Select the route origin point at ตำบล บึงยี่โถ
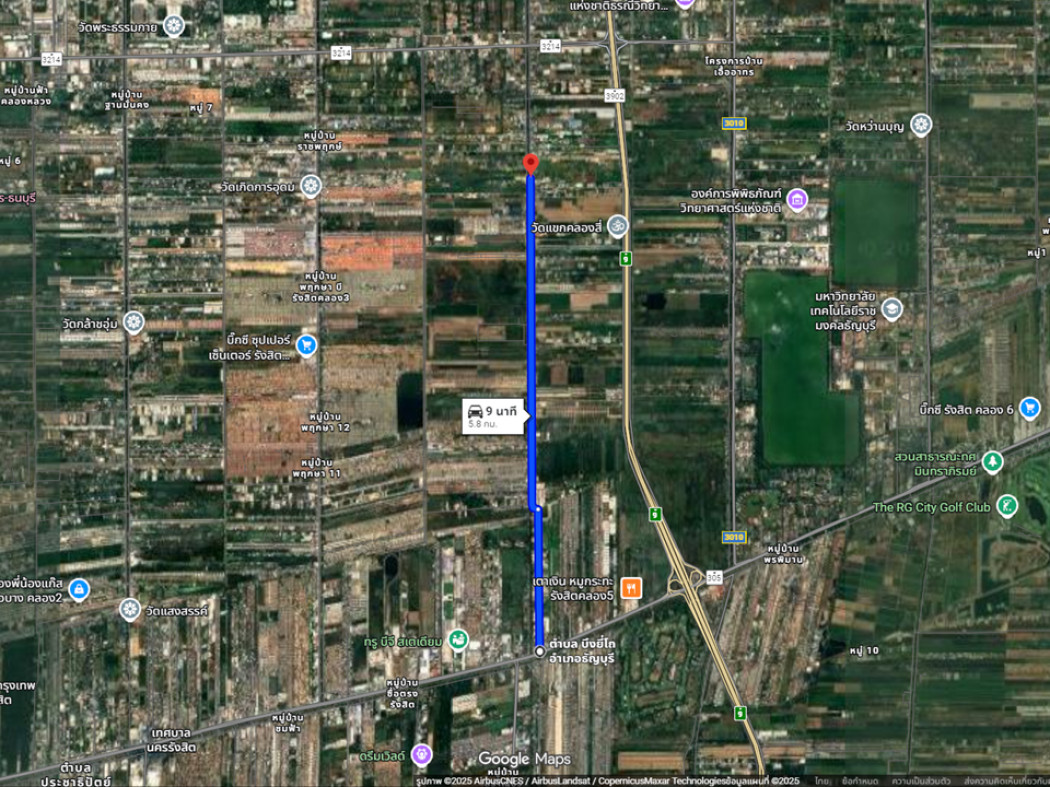 pyautogui.click(x=540, y=651)
